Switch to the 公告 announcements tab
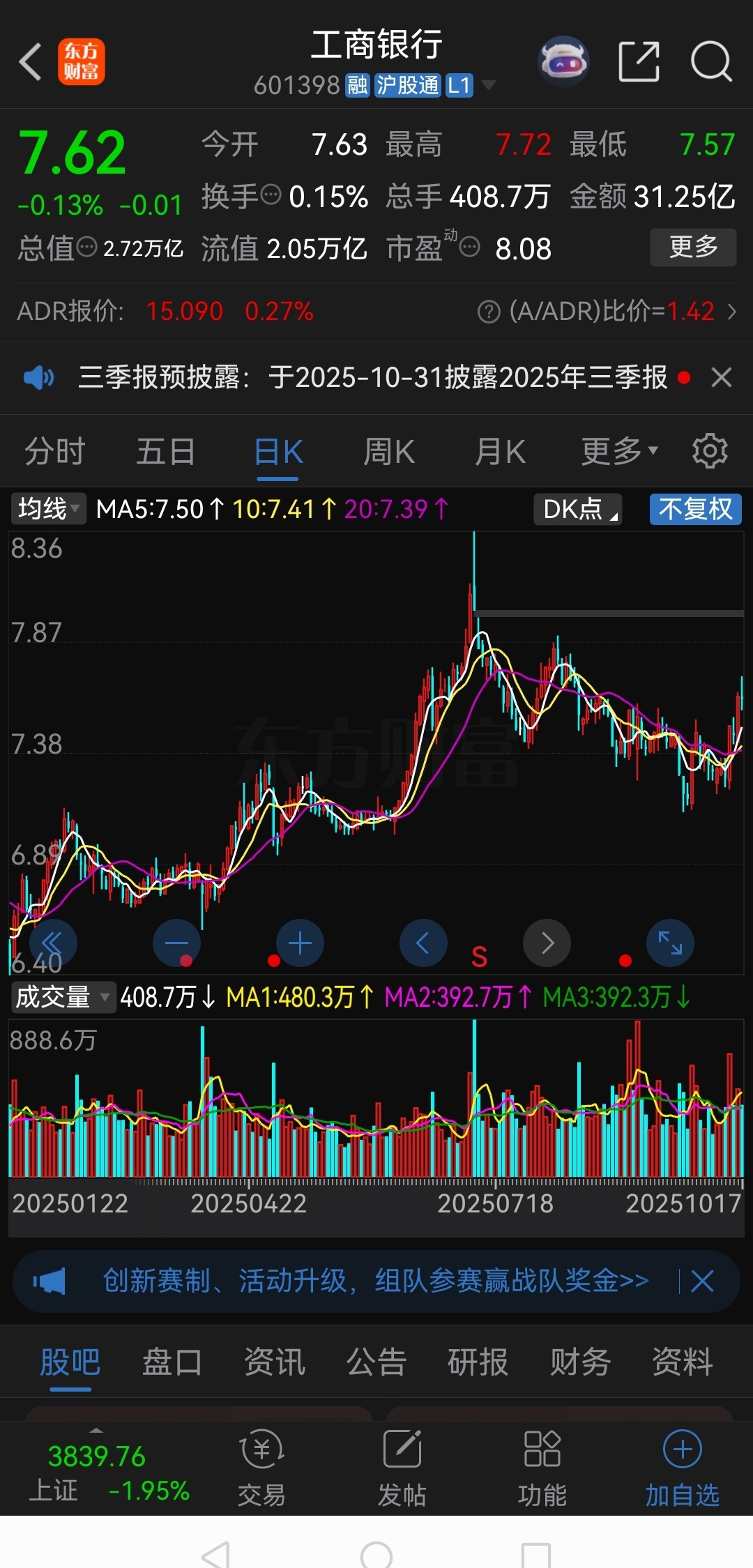Viewport: 753px width, 1568px height. 376,1362
